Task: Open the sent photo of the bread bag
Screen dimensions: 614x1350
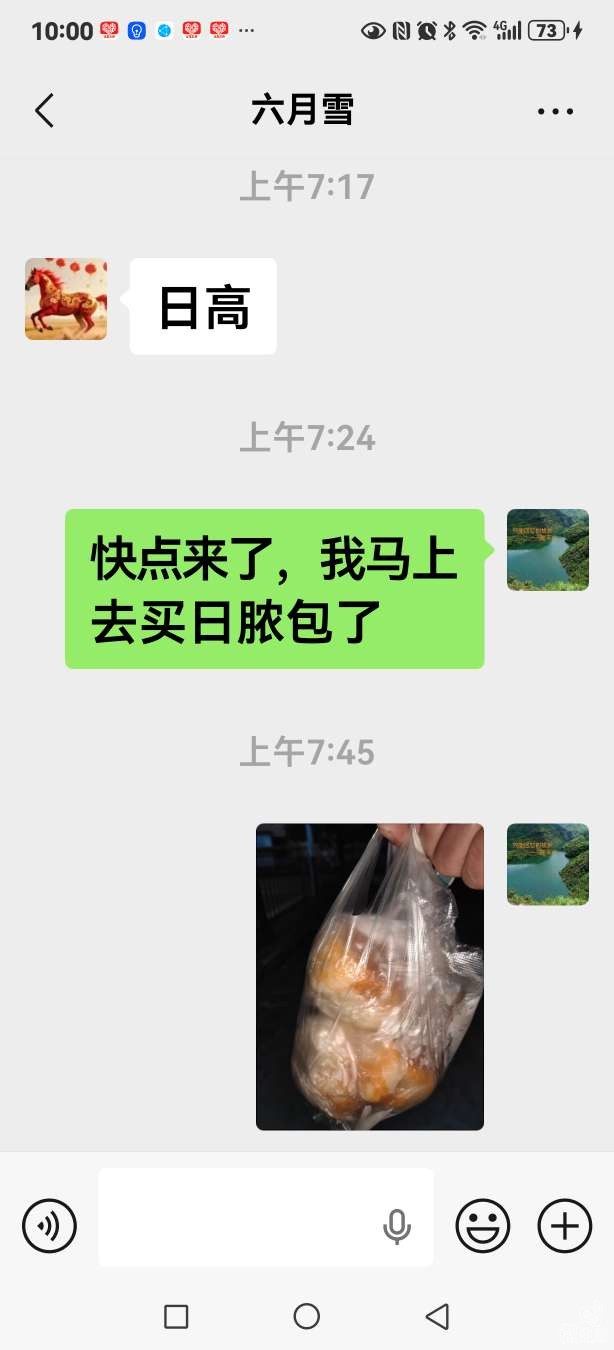Action: pyautogui.click(x=370, y=976)
